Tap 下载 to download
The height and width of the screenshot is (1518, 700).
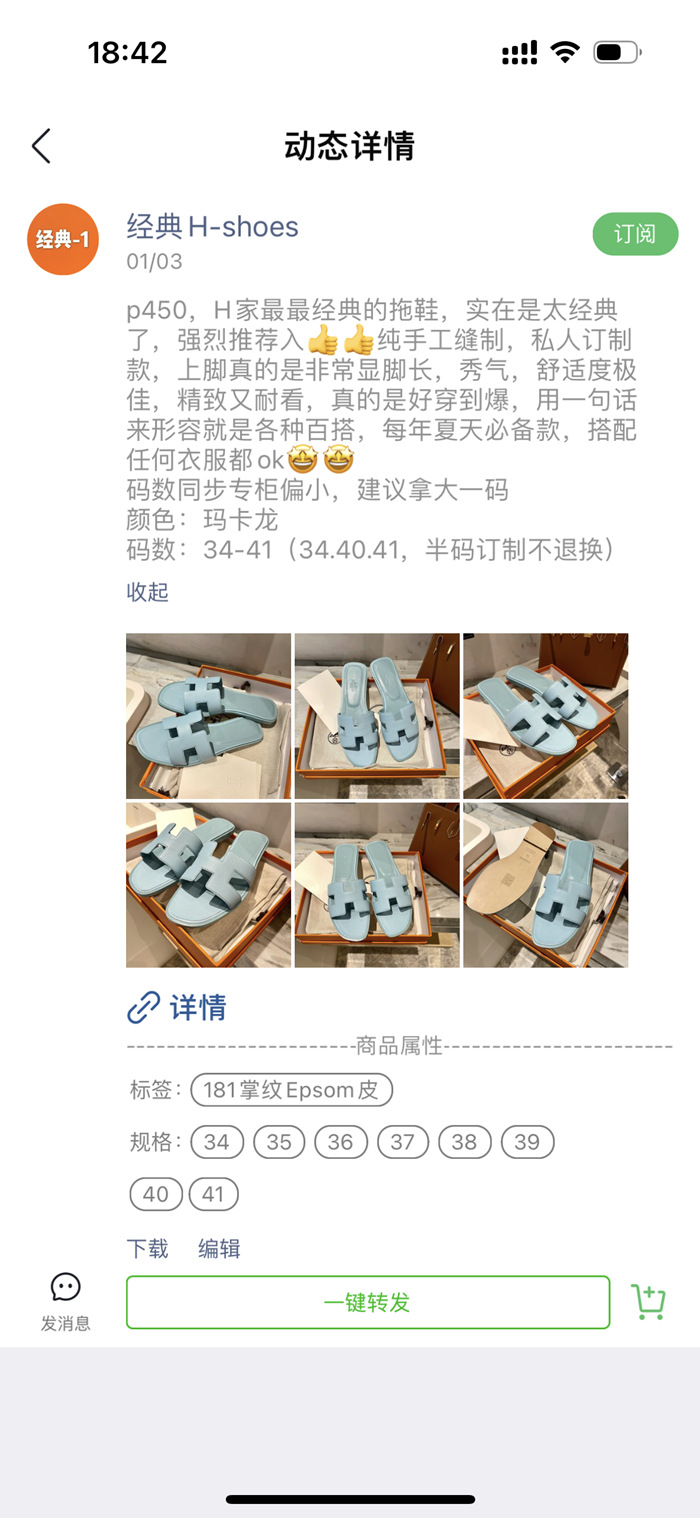click(147, 1248)
